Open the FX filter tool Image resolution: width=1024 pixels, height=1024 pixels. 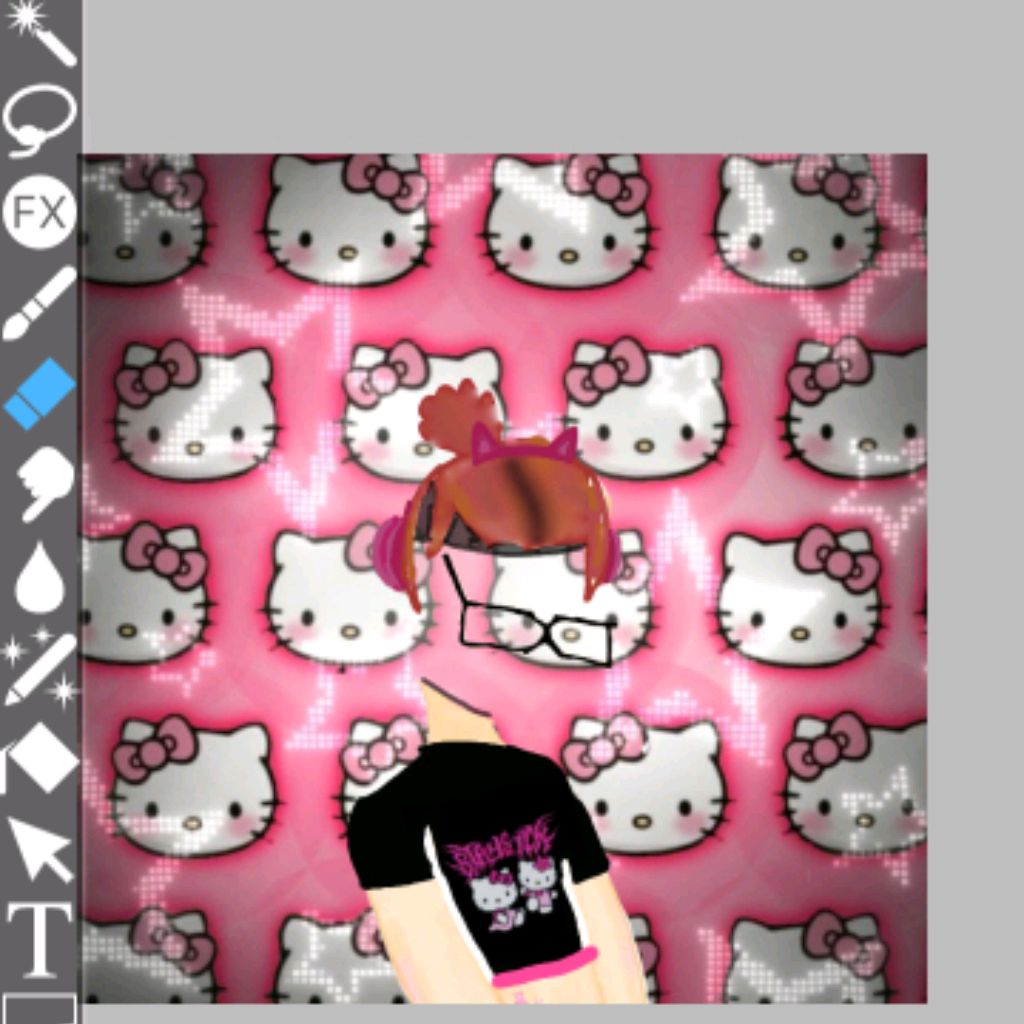40,212
